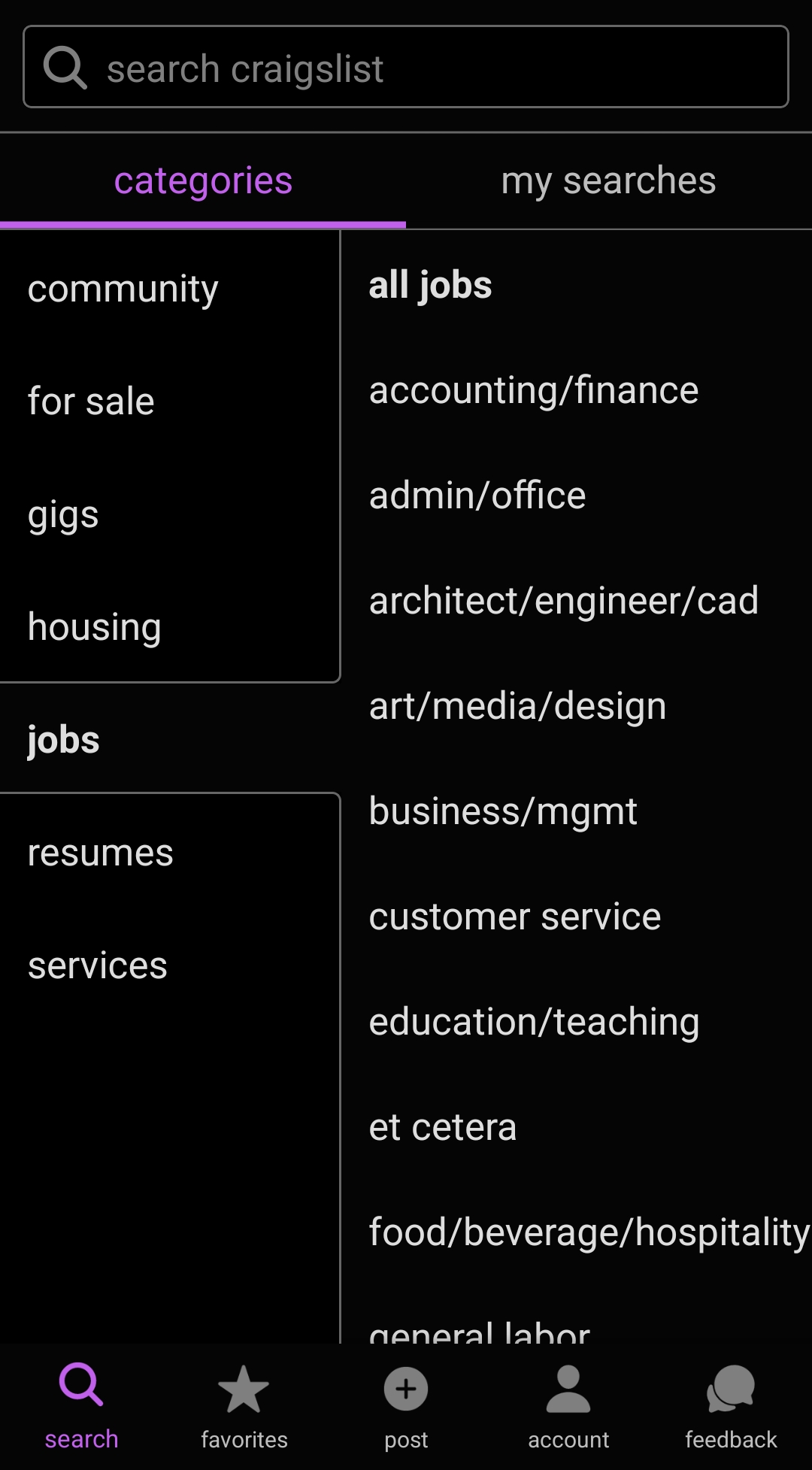Browse the gigs category

[62, 514]
